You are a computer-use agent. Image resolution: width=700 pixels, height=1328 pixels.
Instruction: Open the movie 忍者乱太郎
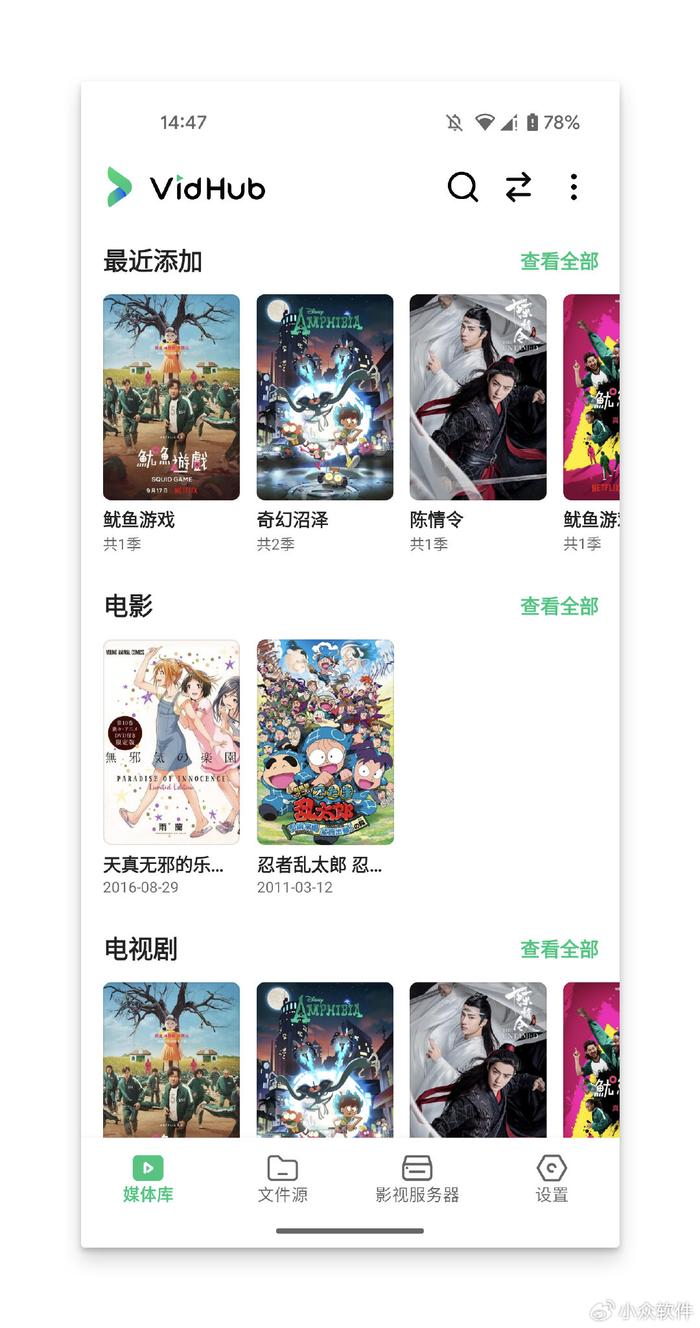point(325,742)
